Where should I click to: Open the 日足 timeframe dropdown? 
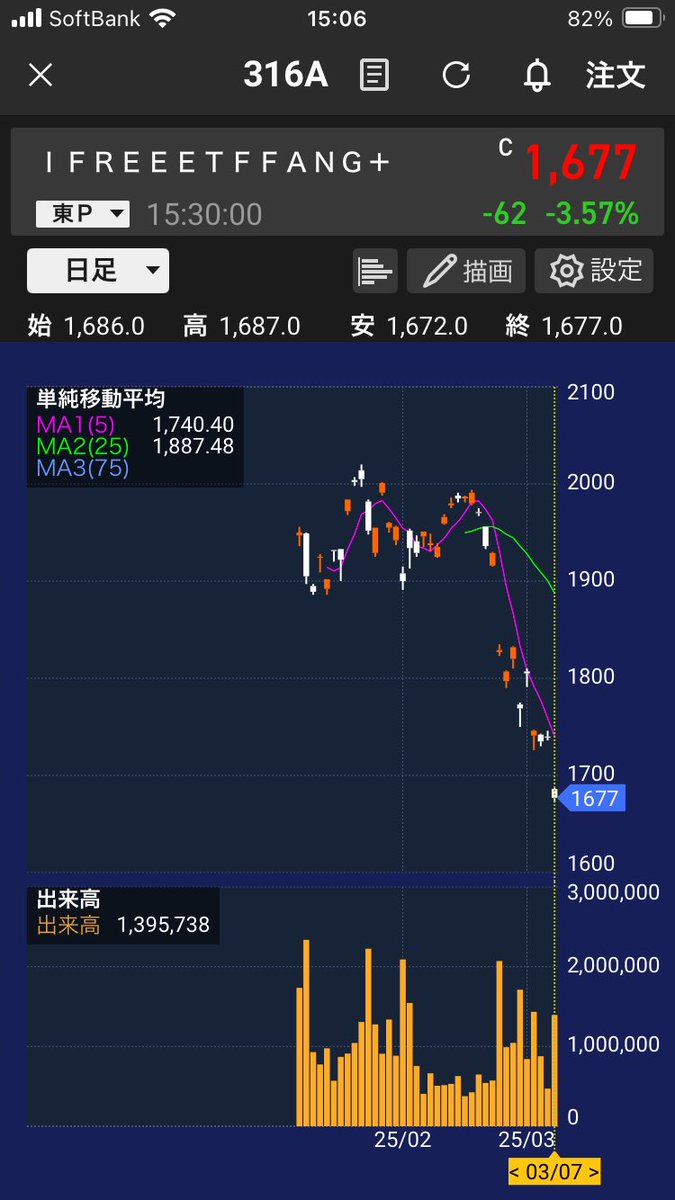click(98, 270)
